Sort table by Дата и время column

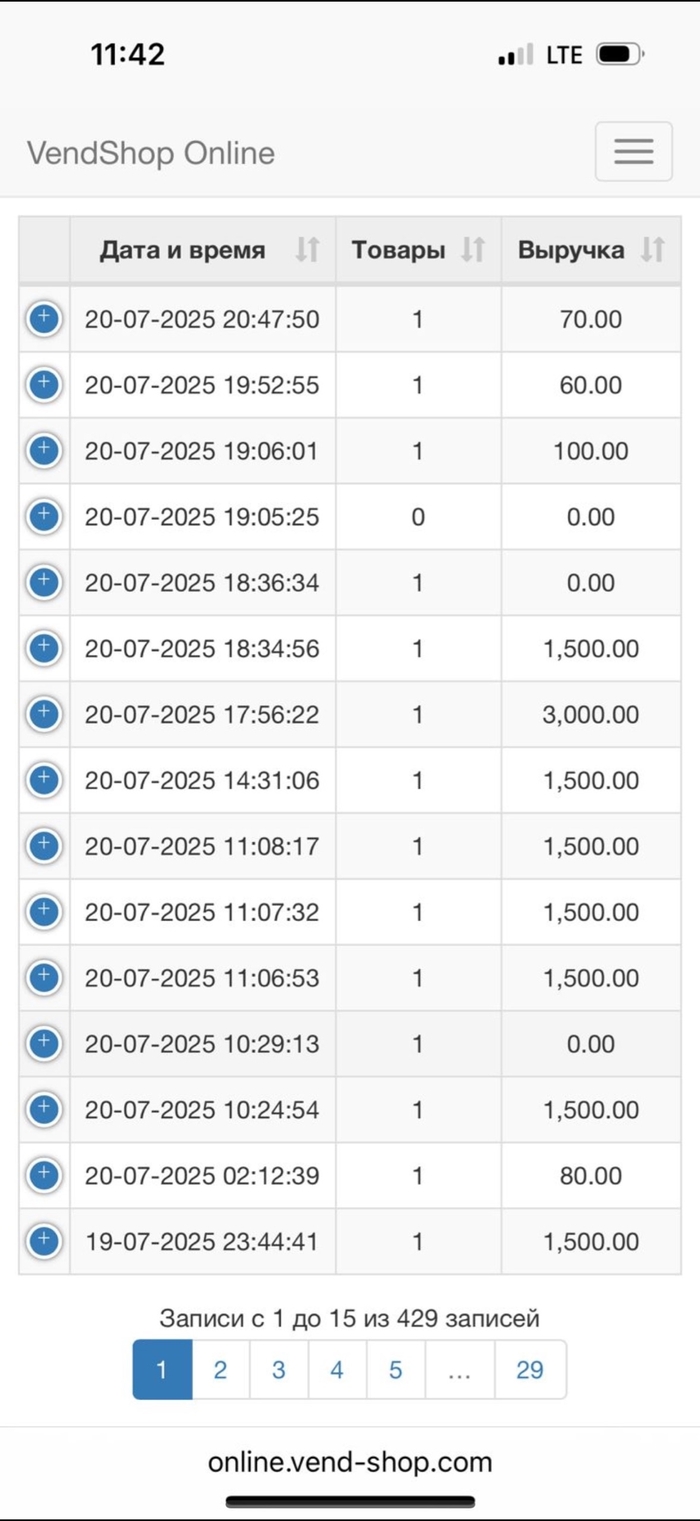203,250
